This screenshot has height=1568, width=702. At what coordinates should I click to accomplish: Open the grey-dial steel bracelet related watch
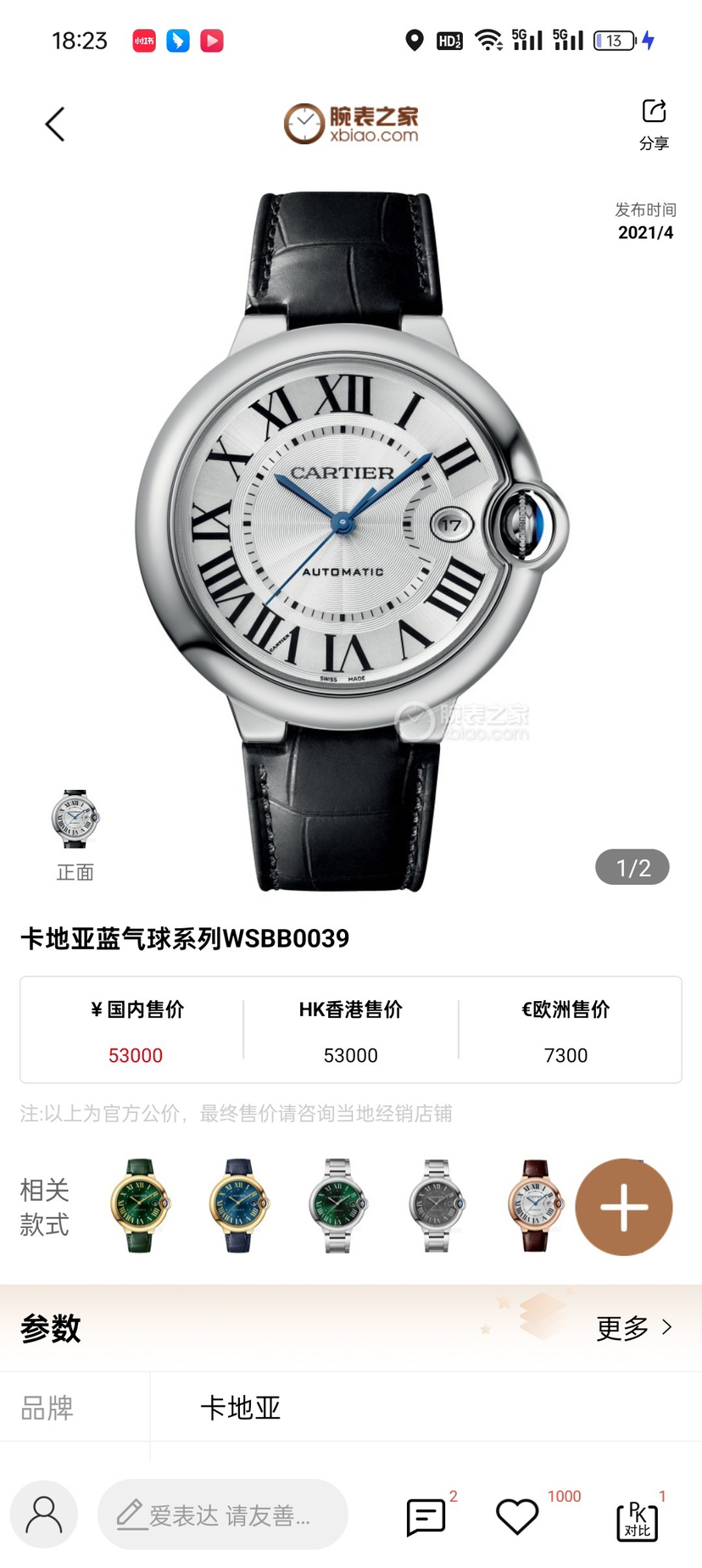(436, 1205)
